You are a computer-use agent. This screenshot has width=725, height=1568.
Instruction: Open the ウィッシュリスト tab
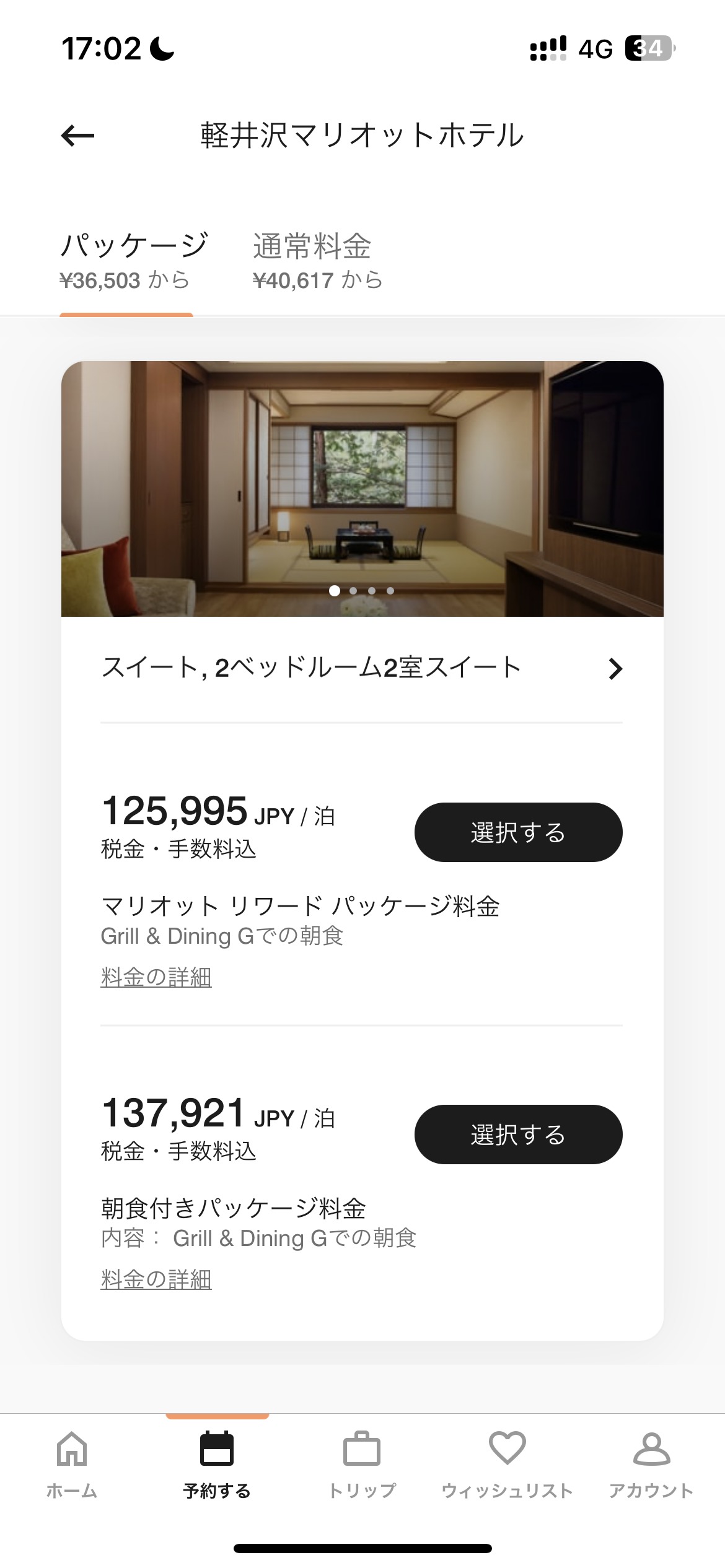[x=507, y=1465]
